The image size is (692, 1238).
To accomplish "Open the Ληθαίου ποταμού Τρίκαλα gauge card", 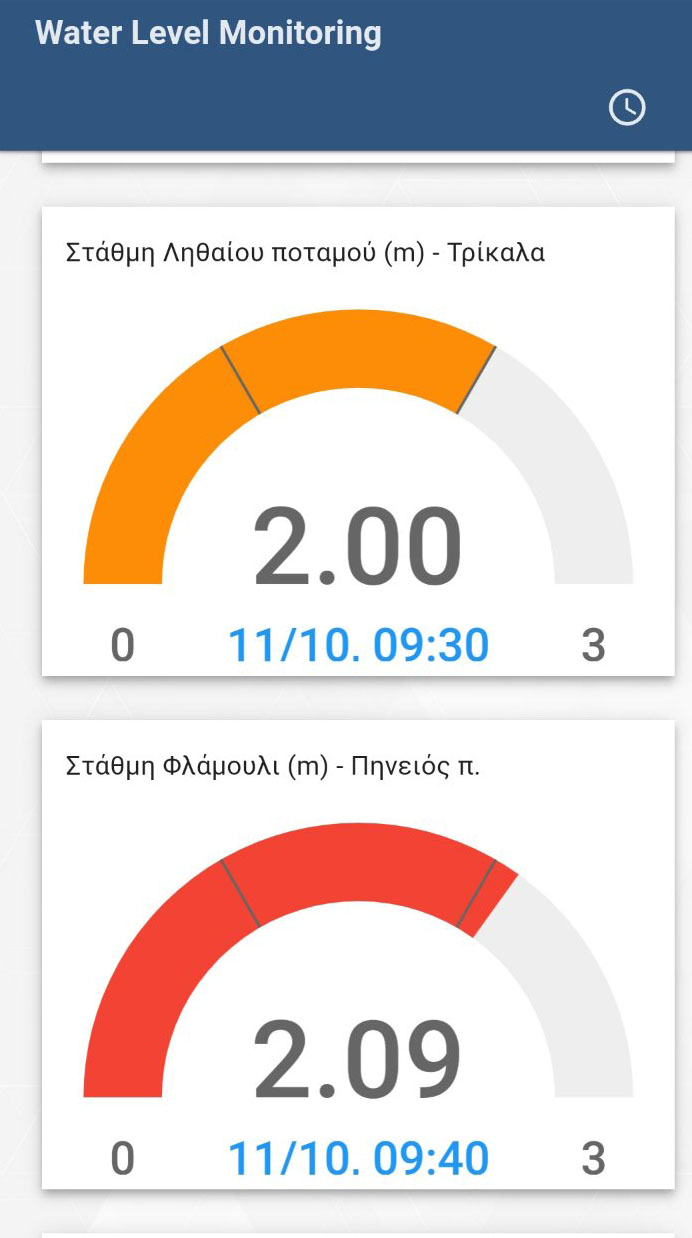I will point(358,441).
